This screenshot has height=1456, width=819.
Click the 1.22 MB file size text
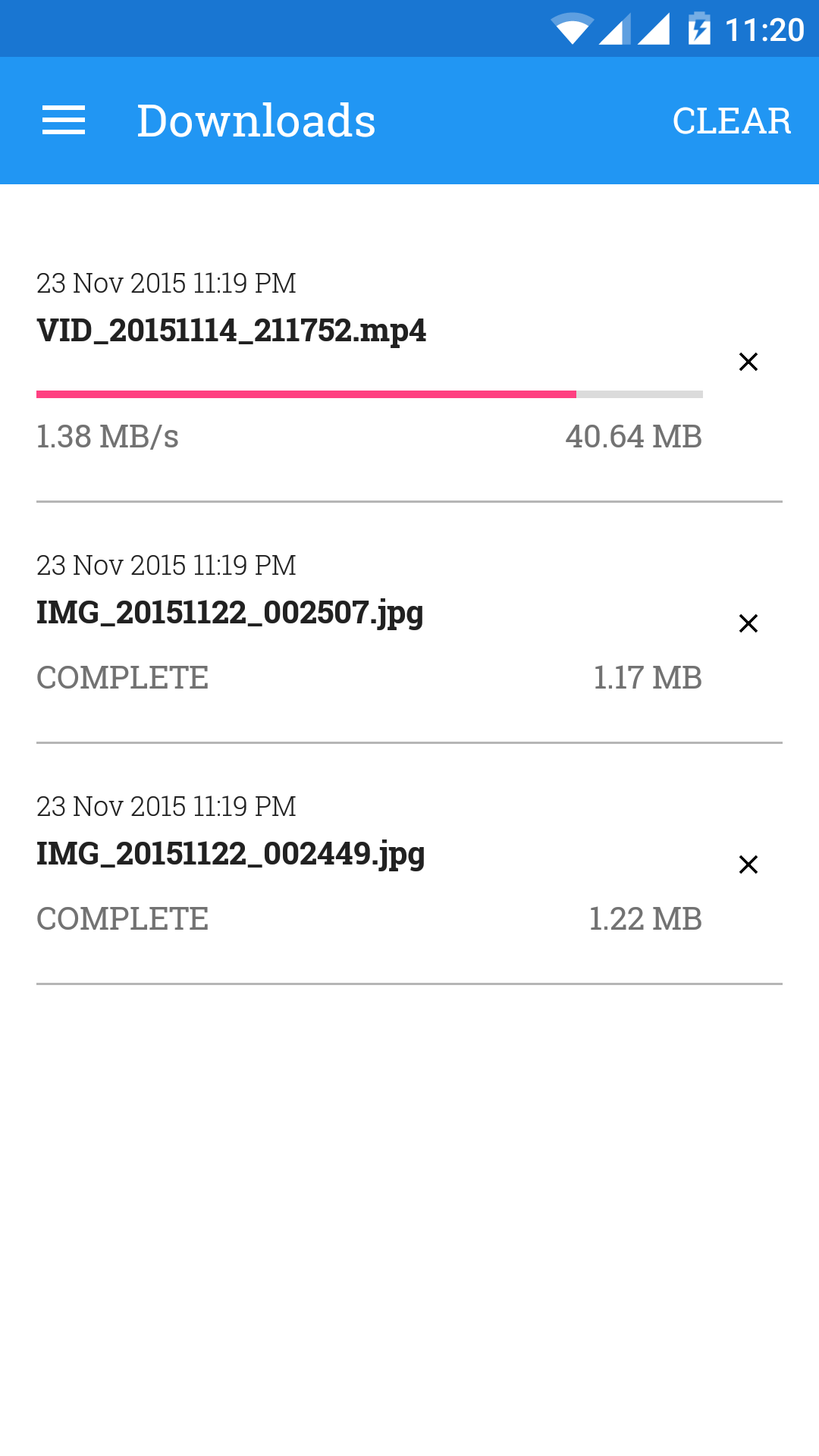click(x=645, y=918)
